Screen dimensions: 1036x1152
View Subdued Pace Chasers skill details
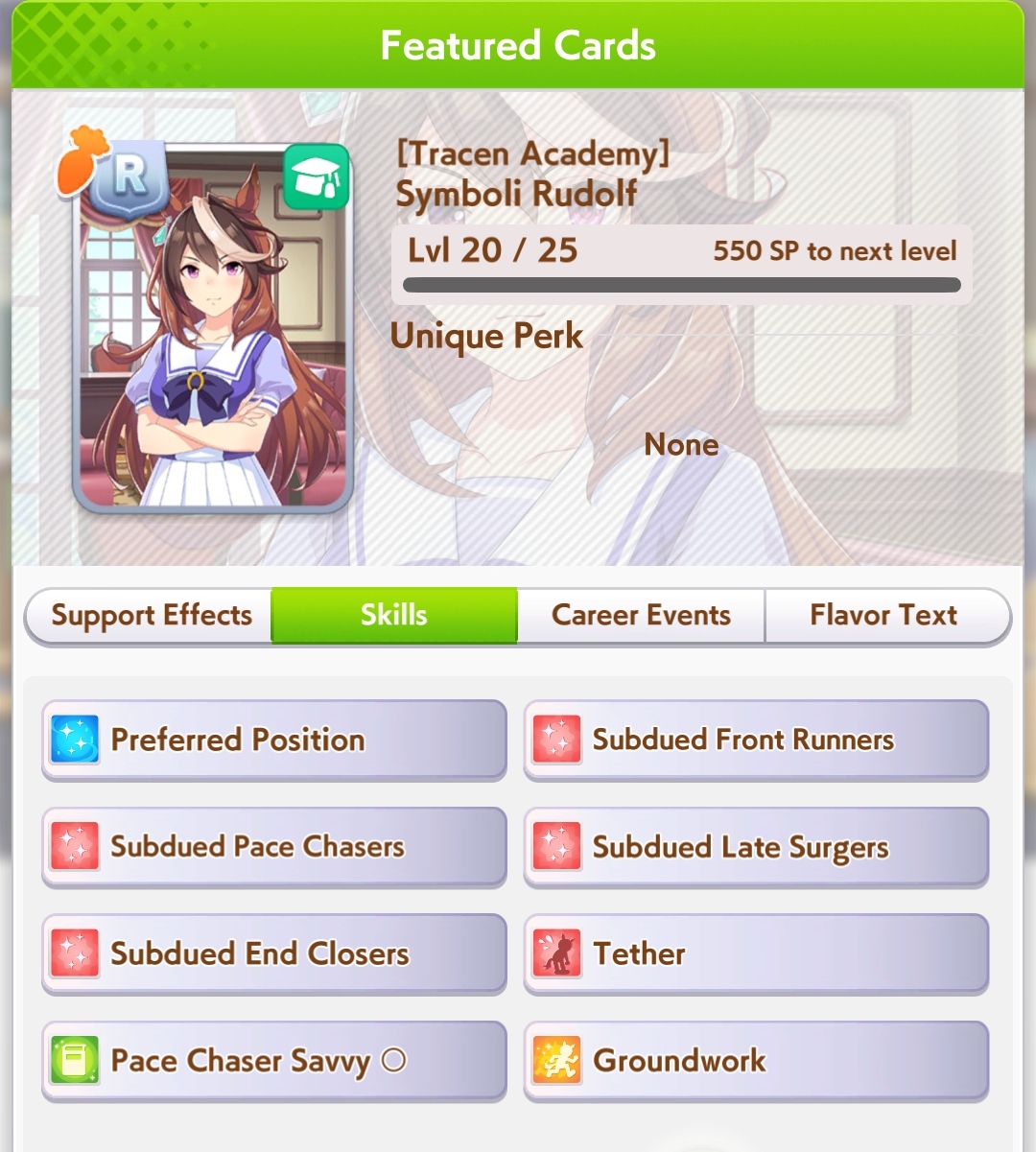(x=274, y=847)
